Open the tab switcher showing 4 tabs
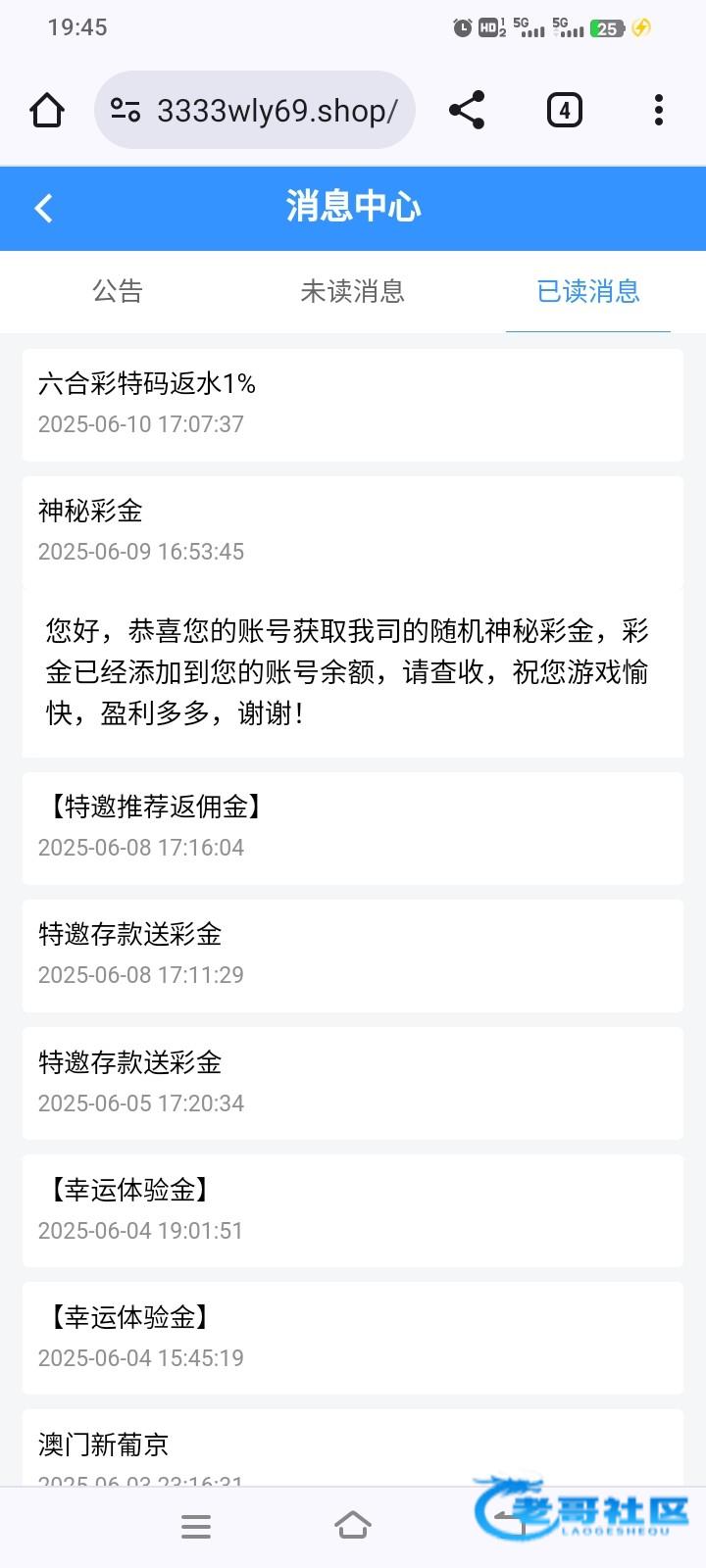This screenshot has width=706, height=1568. (x=564, y=110)
